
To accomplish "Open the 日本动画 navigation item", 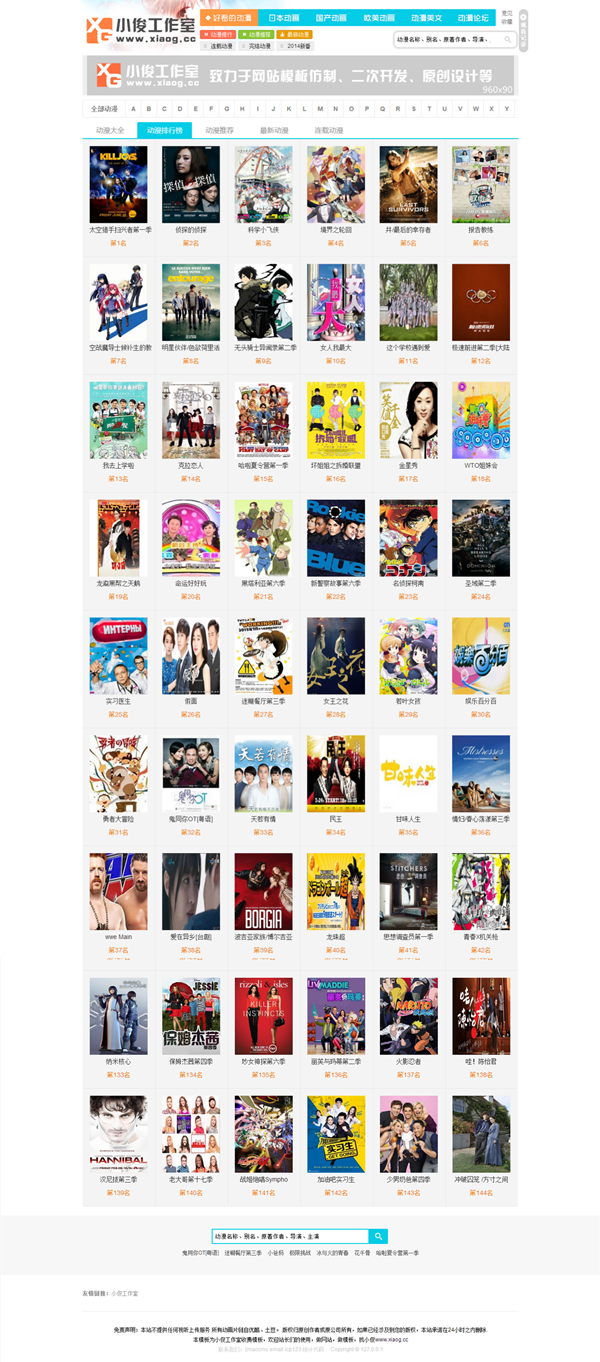I will click(284, 18).
